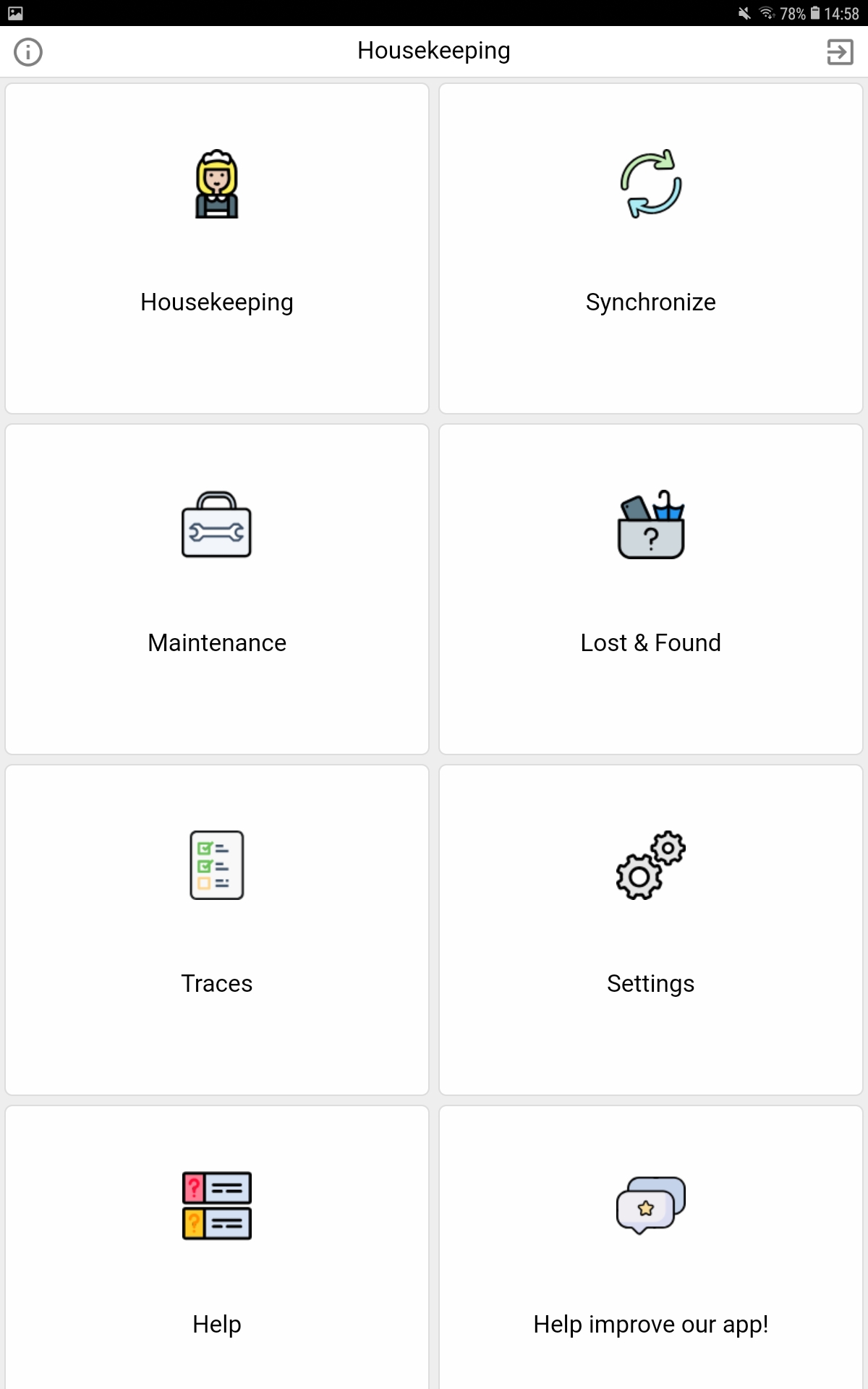Open the info icon in the header
868x1389 pixels.
(28, 52)
